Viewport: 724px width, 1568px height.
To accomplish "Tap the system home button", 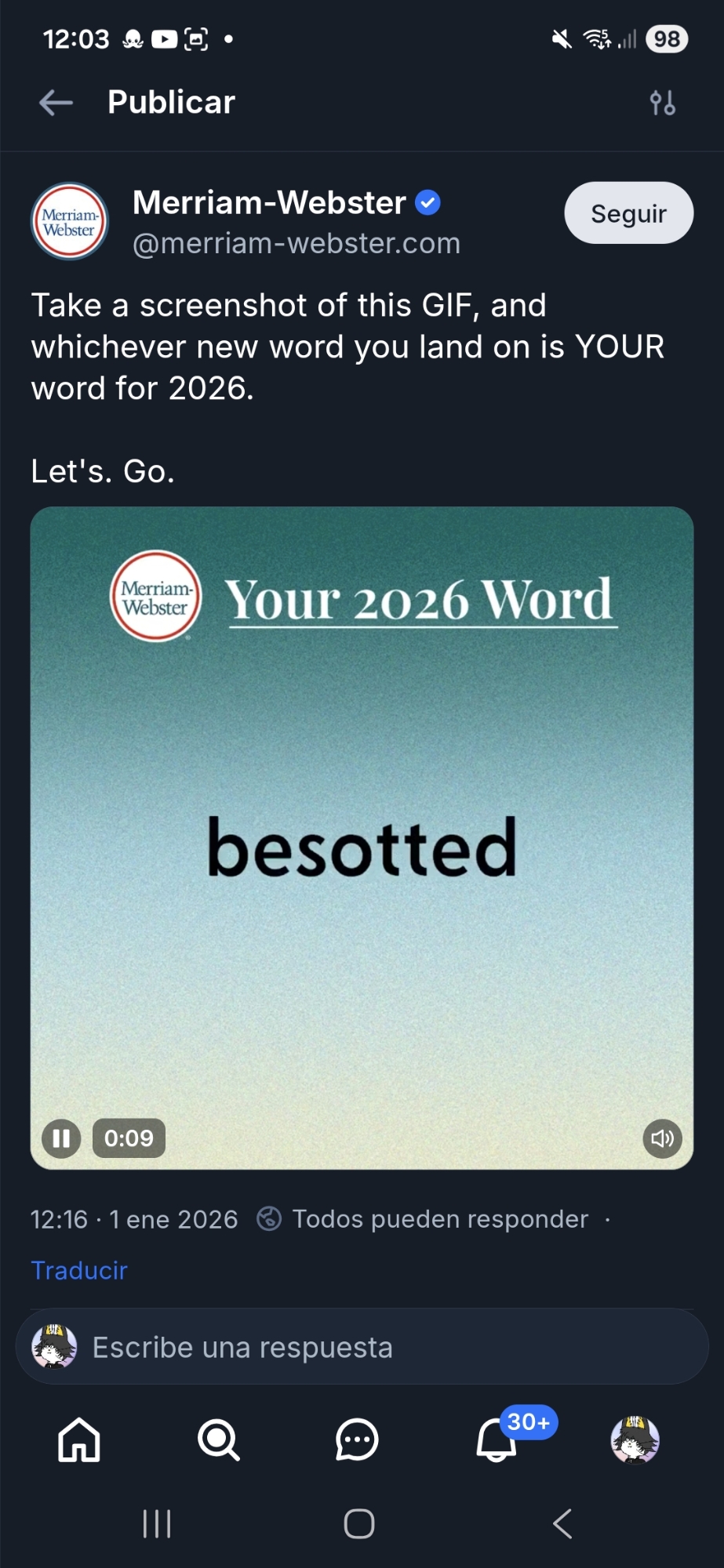I will (x=359, y=1524).
